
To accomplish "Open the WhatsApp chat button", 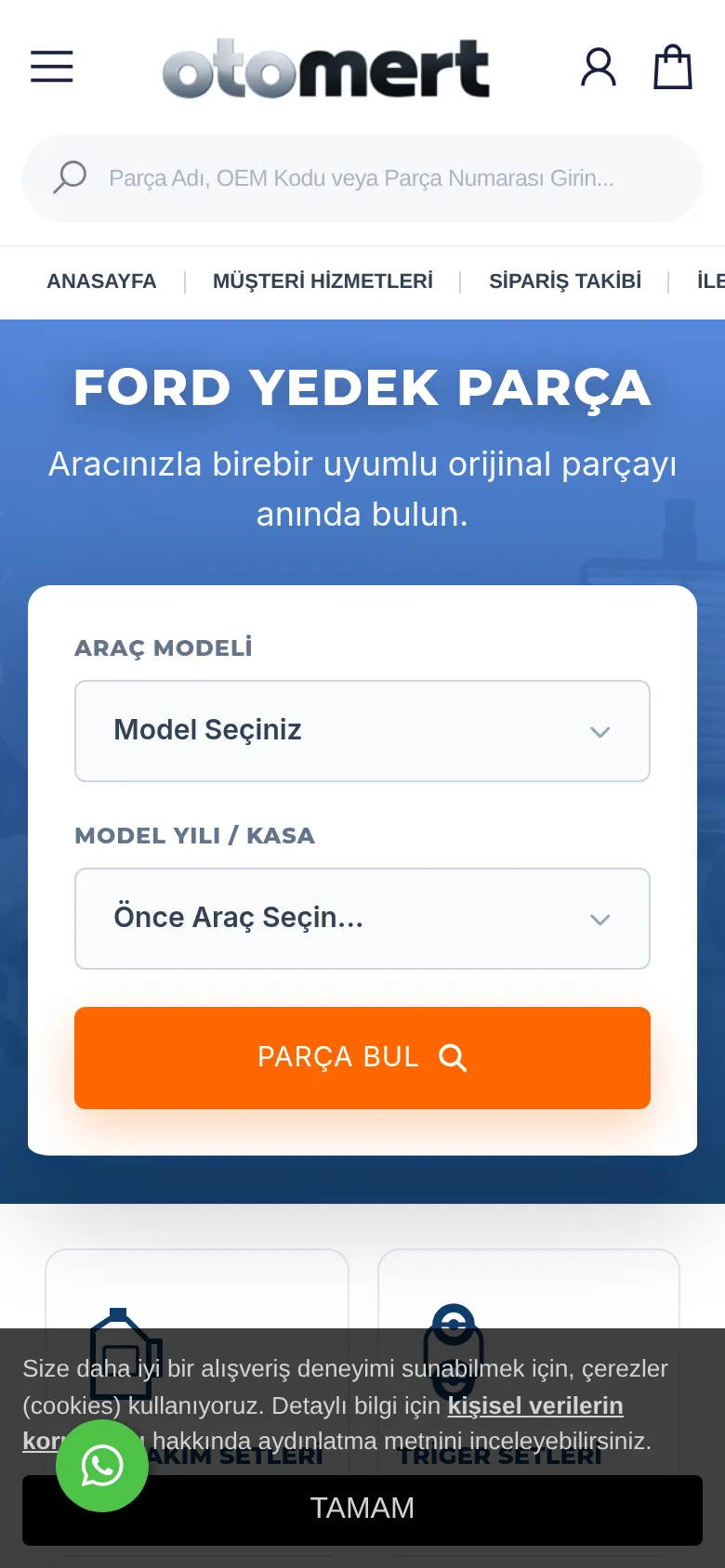I will [x=102, y=1466].
